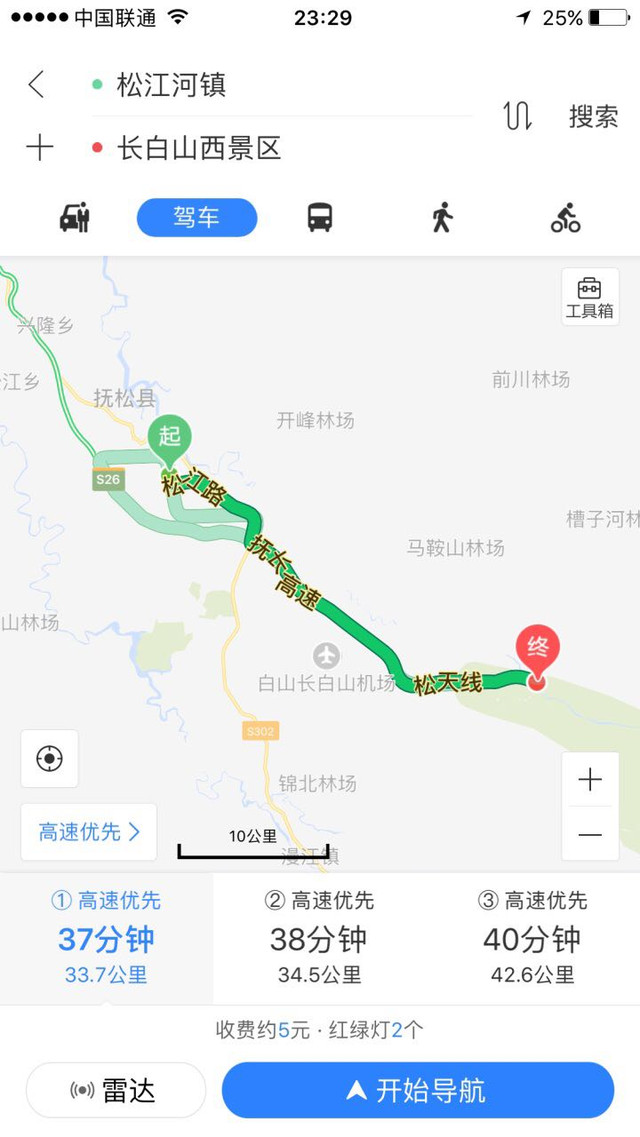Zoom out on the map
Image resolution: width=640 pixels, height=1137 pixels.
click(x=590, y=835)
